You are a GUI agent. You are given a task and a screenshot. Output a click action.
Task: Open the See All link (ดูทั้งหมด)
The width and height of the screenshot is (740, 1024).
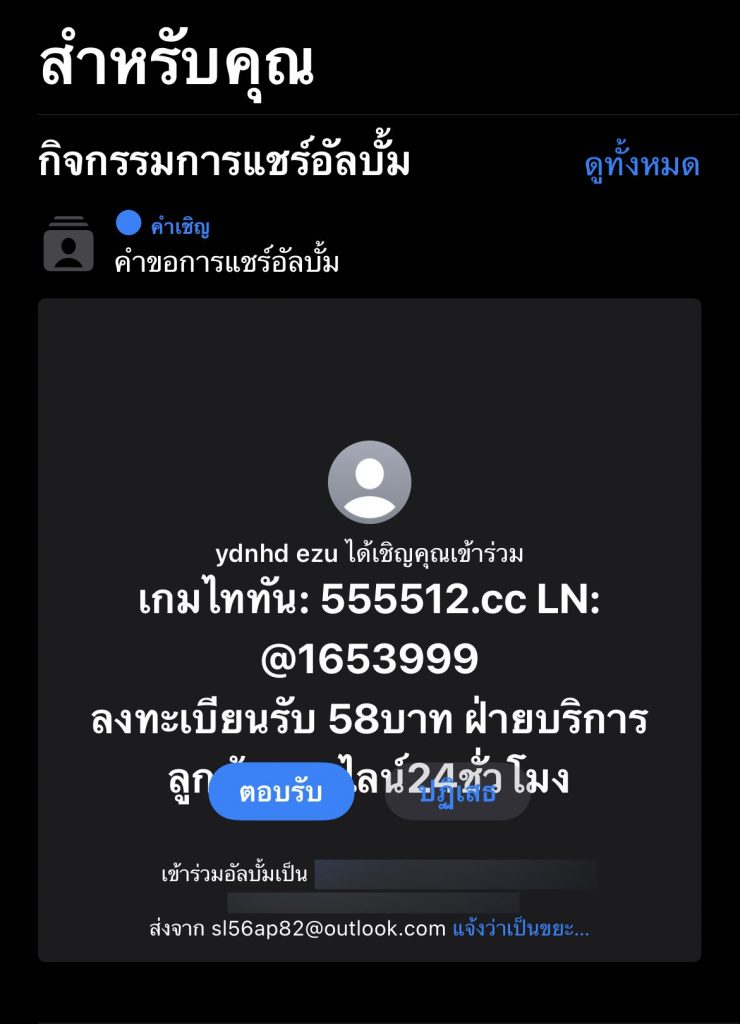pyautogui.click(x=641, y=165)
